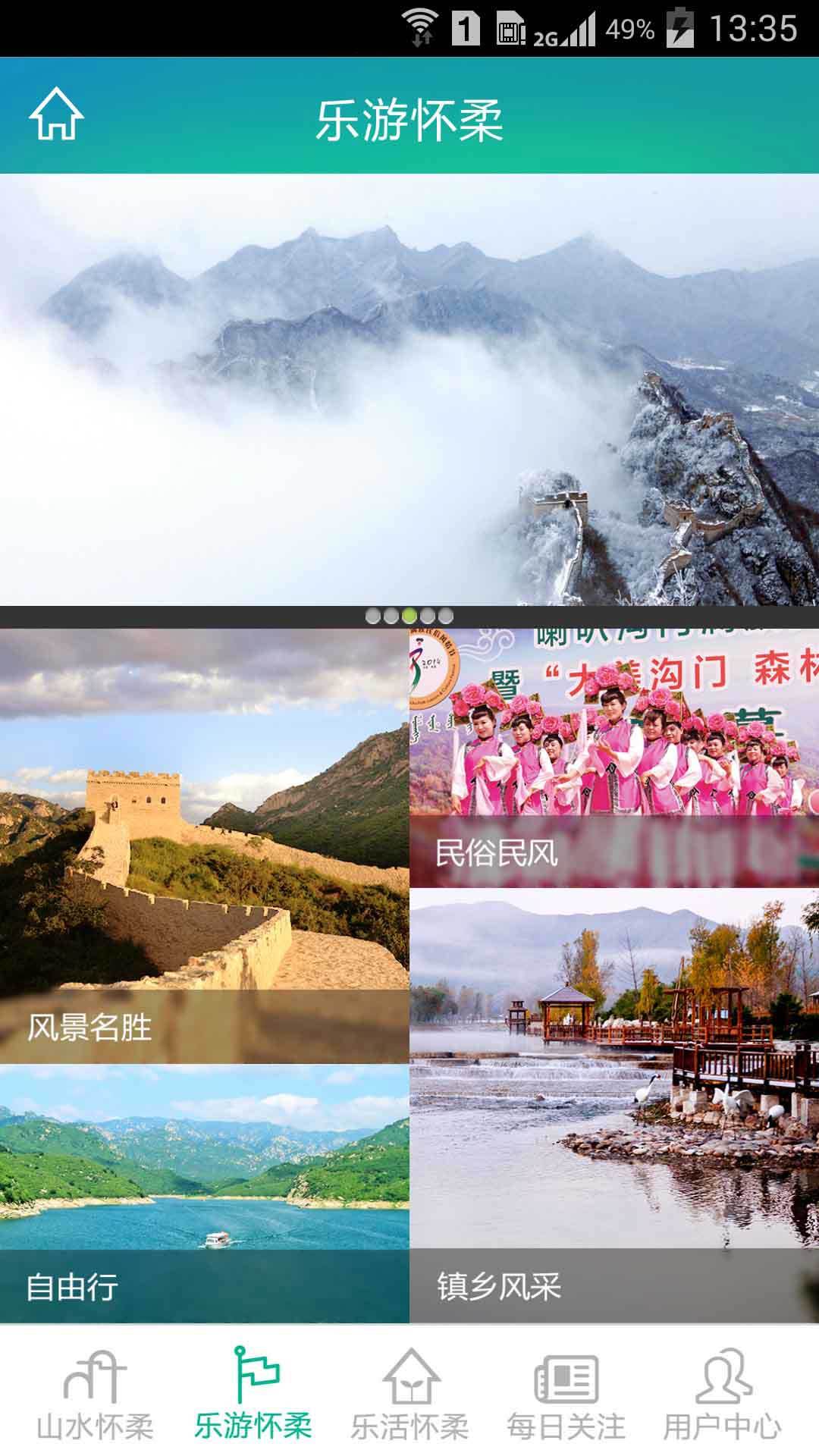Open the 镇乡风采 tile
Image resolution: width=819 pixels, height=1456 pixels.
[x=614, y=1107]
